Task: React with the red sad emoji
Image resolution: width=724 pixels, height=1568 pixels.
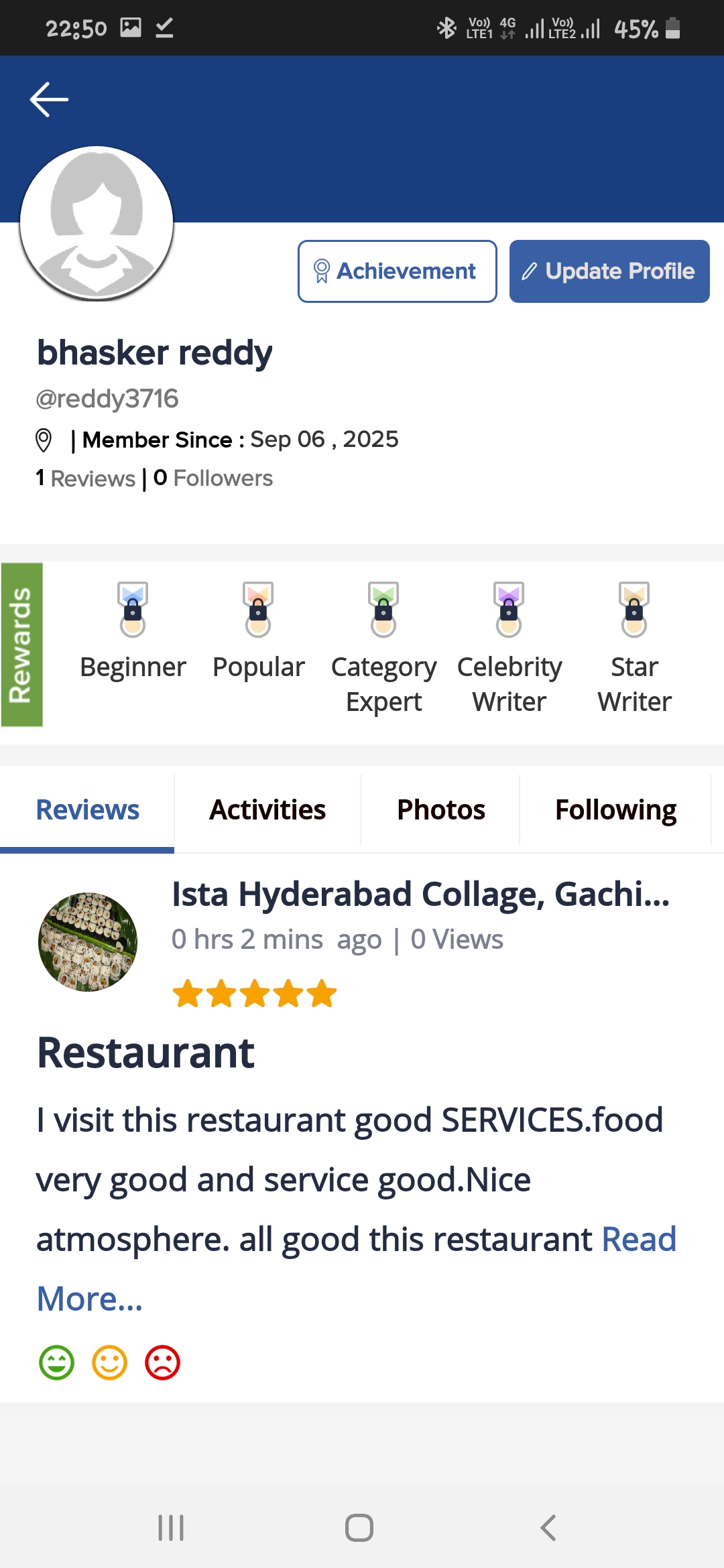Action: [x=163, y=1362]
